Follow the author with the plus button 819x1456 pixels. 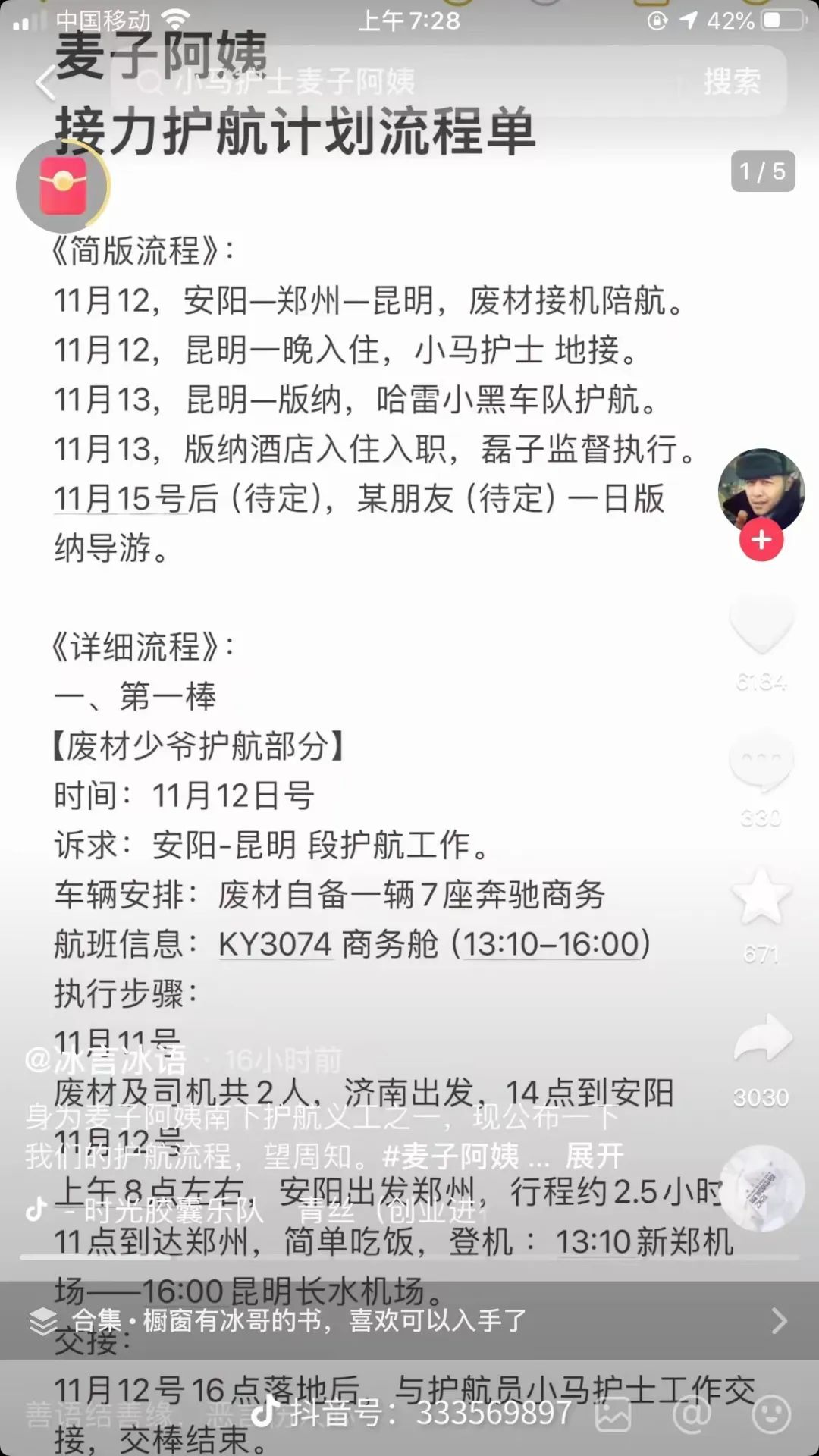point(761,540)
